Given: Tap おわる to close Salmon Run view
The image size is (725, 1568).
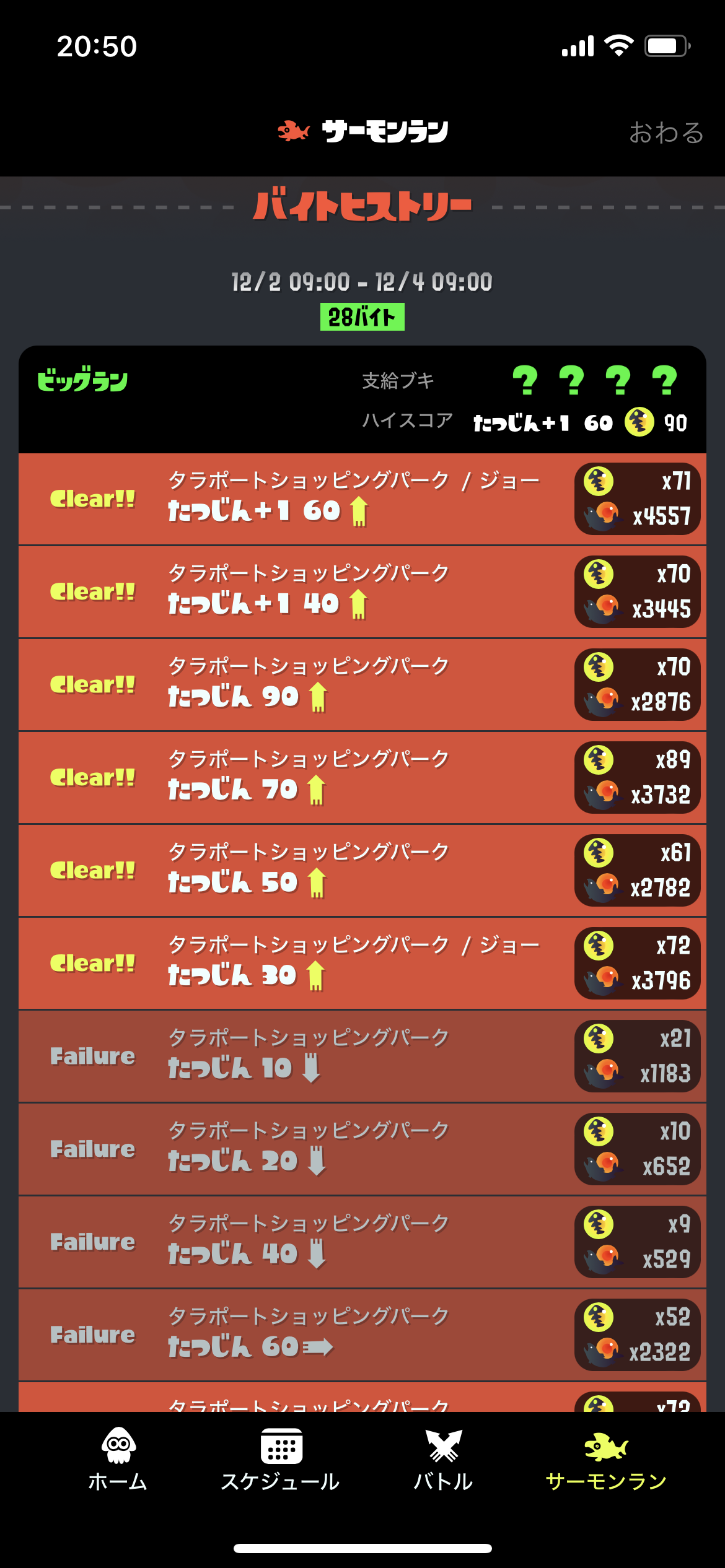Looking at the screenshot, I should click(666, 131).
